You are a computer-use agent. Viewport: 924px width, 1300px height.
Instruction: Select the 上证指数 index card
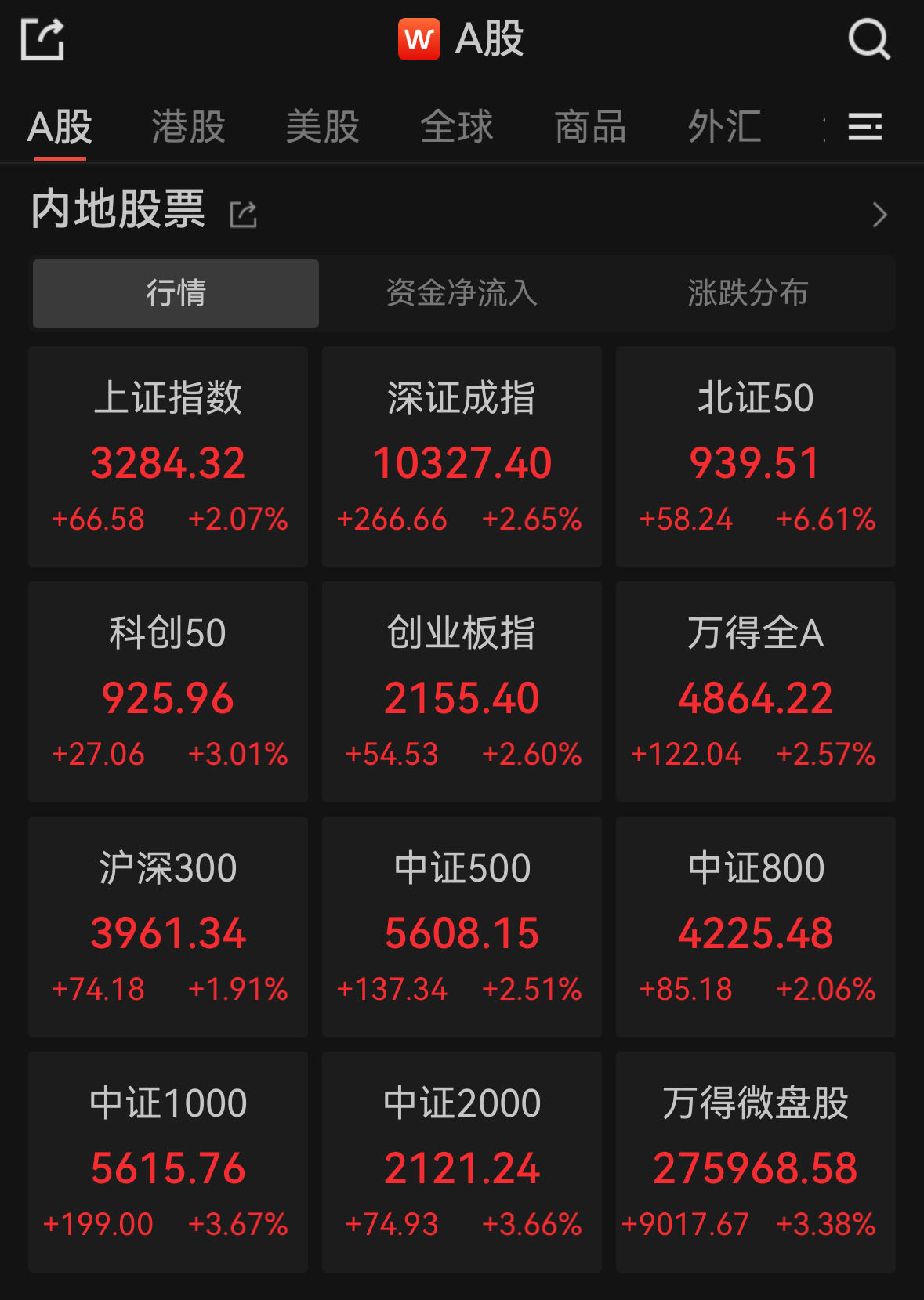pyautogui.click(x=167, y=457)
